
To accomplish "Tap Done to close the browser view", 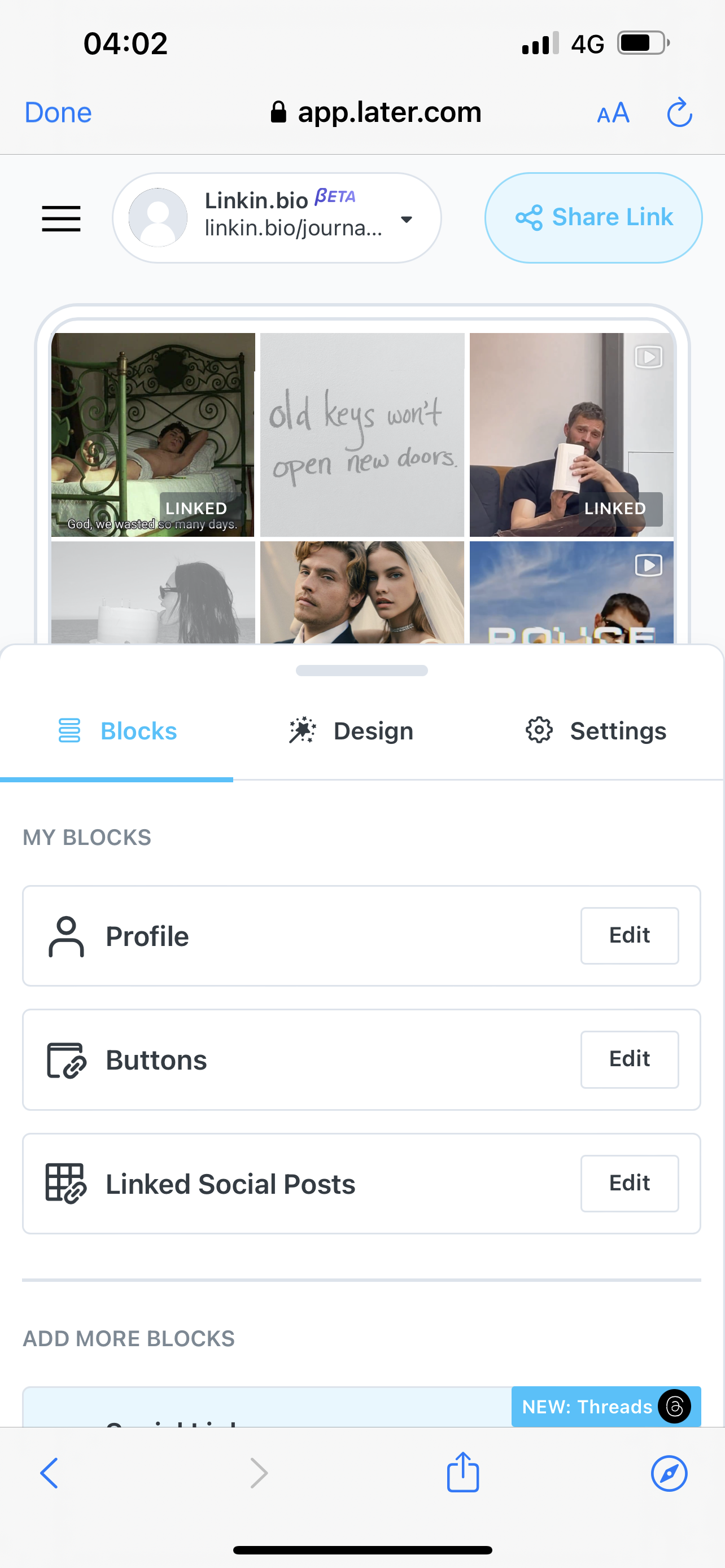I will (x=58, y=113).
